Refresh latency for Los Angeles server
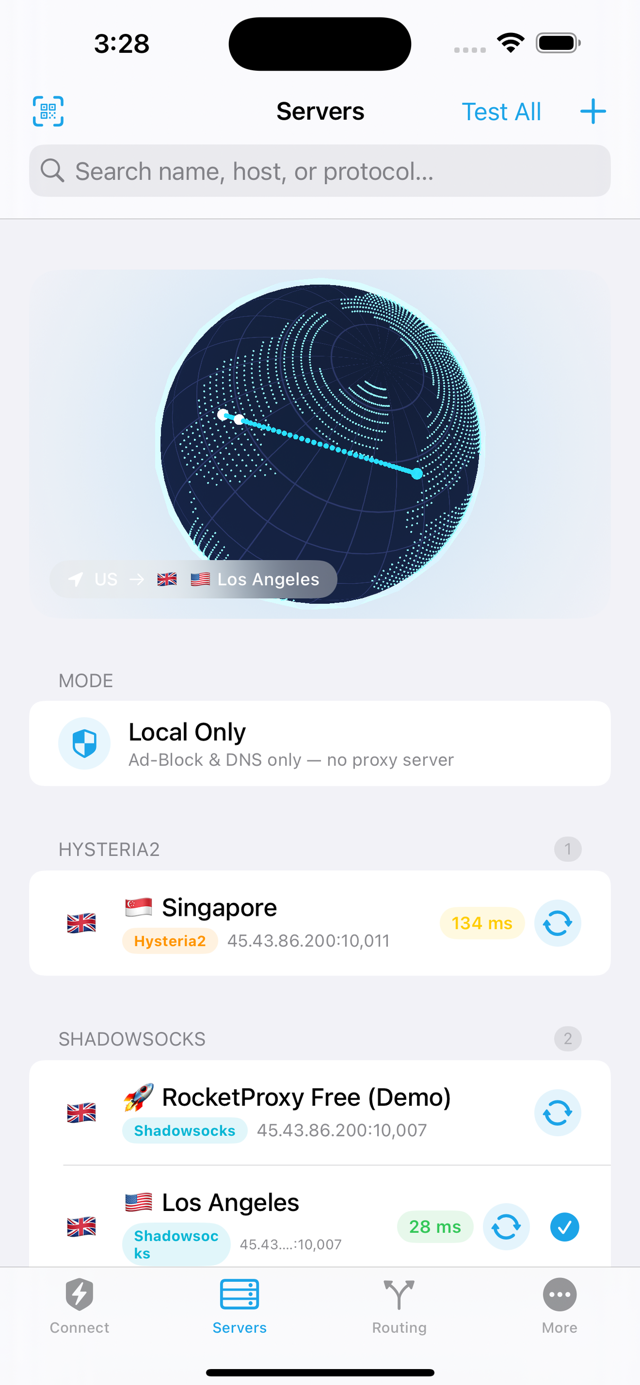The width and height of the screenshot is (640, 1385). click(x=506, y=1227)
